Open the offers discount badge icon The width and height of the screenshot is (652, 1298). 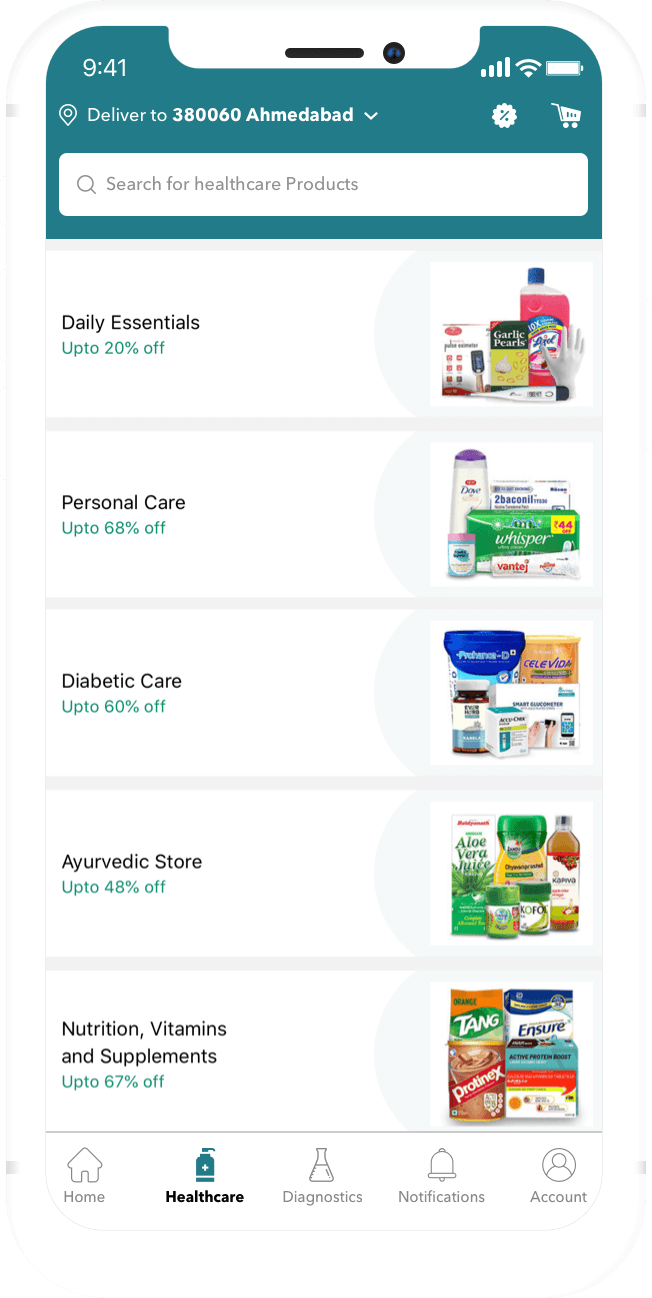point(504,116)
